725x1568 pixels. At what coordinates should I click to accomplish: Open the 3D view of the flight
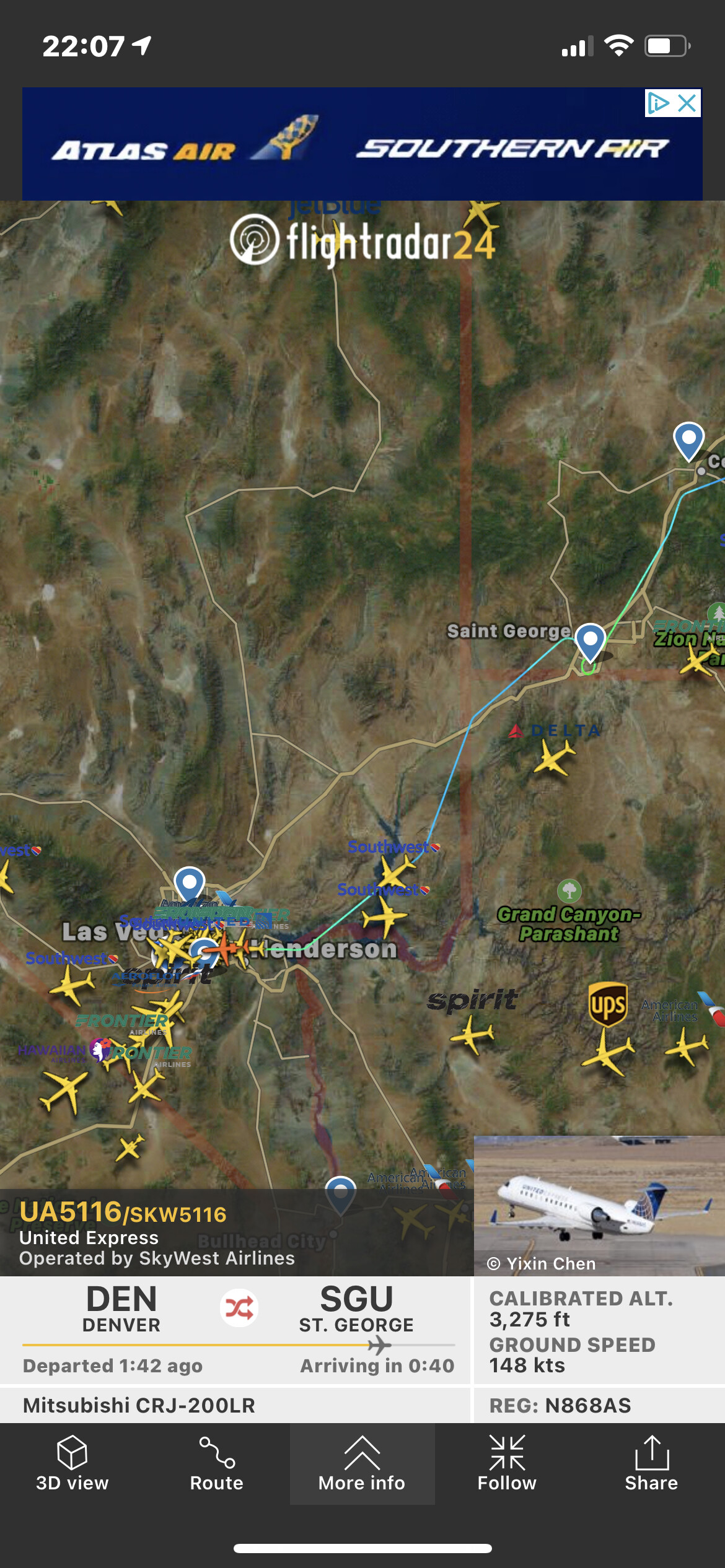coord(72,1464)
